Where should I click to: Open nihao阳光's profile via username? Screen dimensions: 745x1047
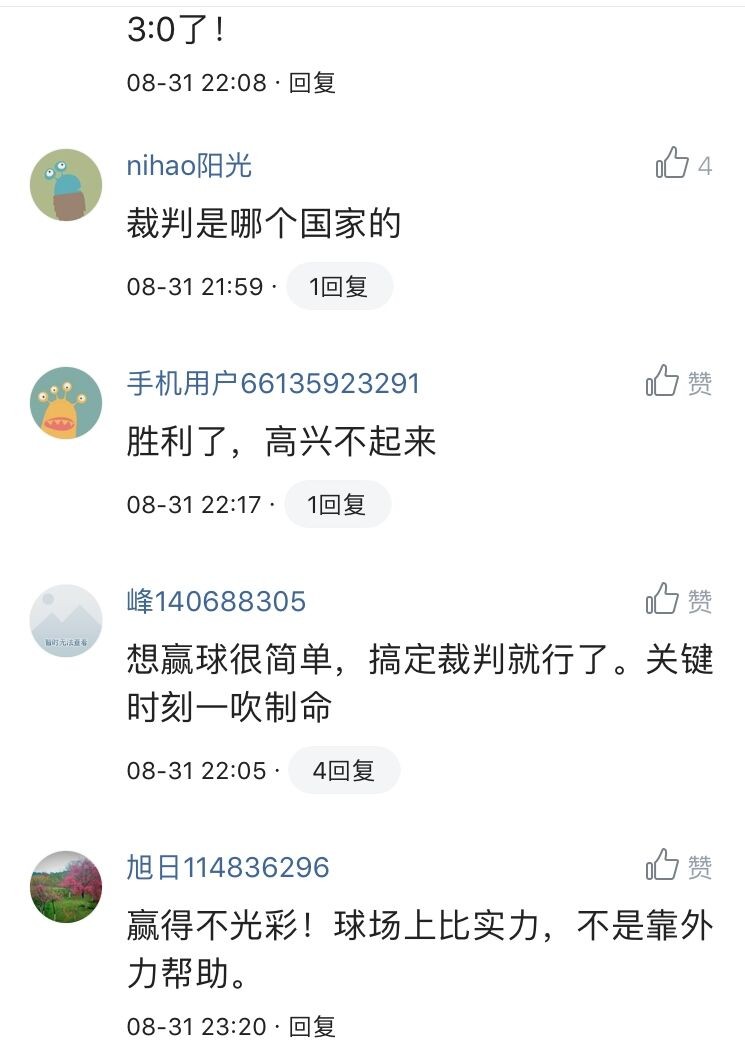click(x=187, y=164)
